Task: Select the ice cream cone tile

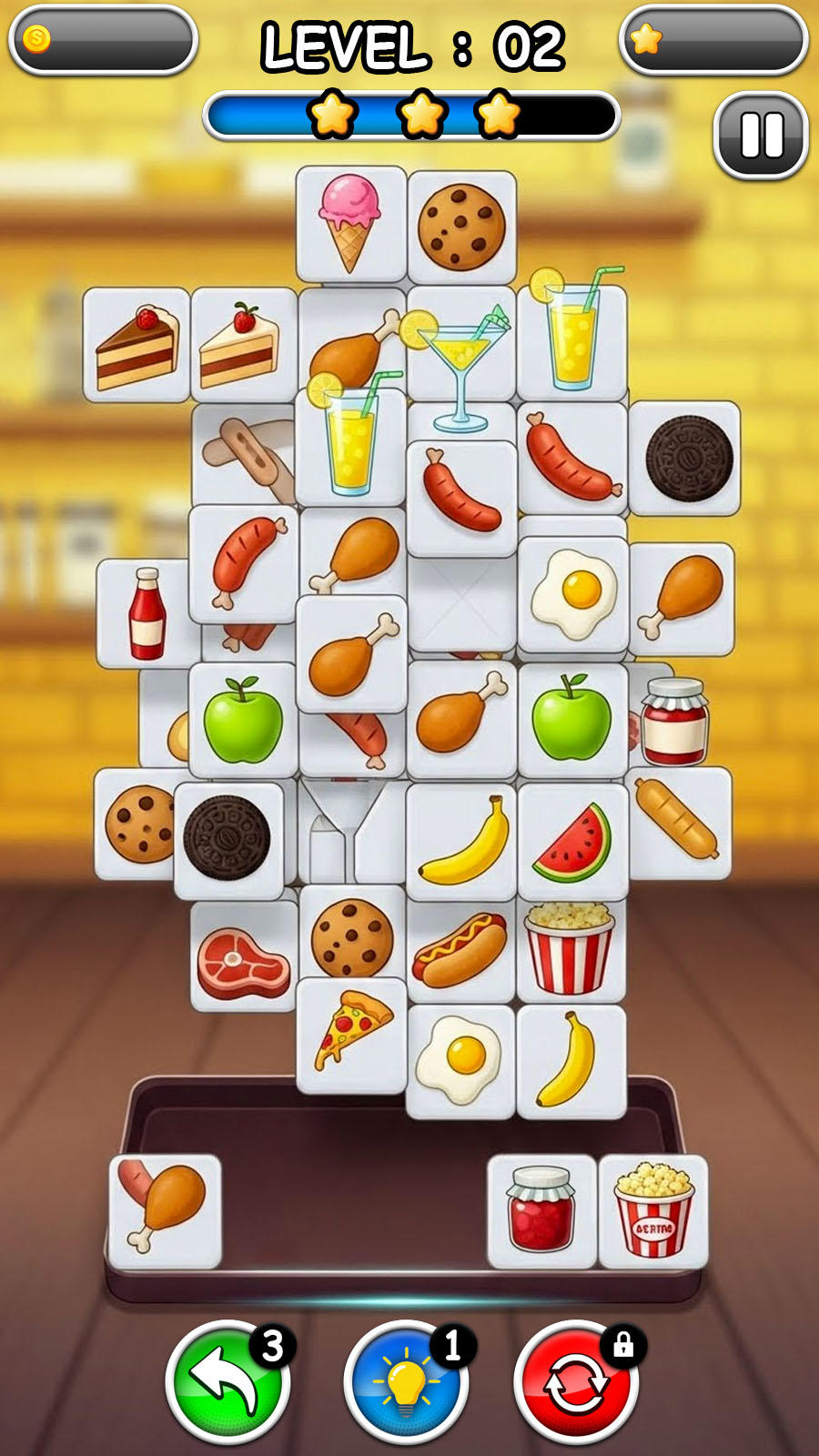Action: 350,224
